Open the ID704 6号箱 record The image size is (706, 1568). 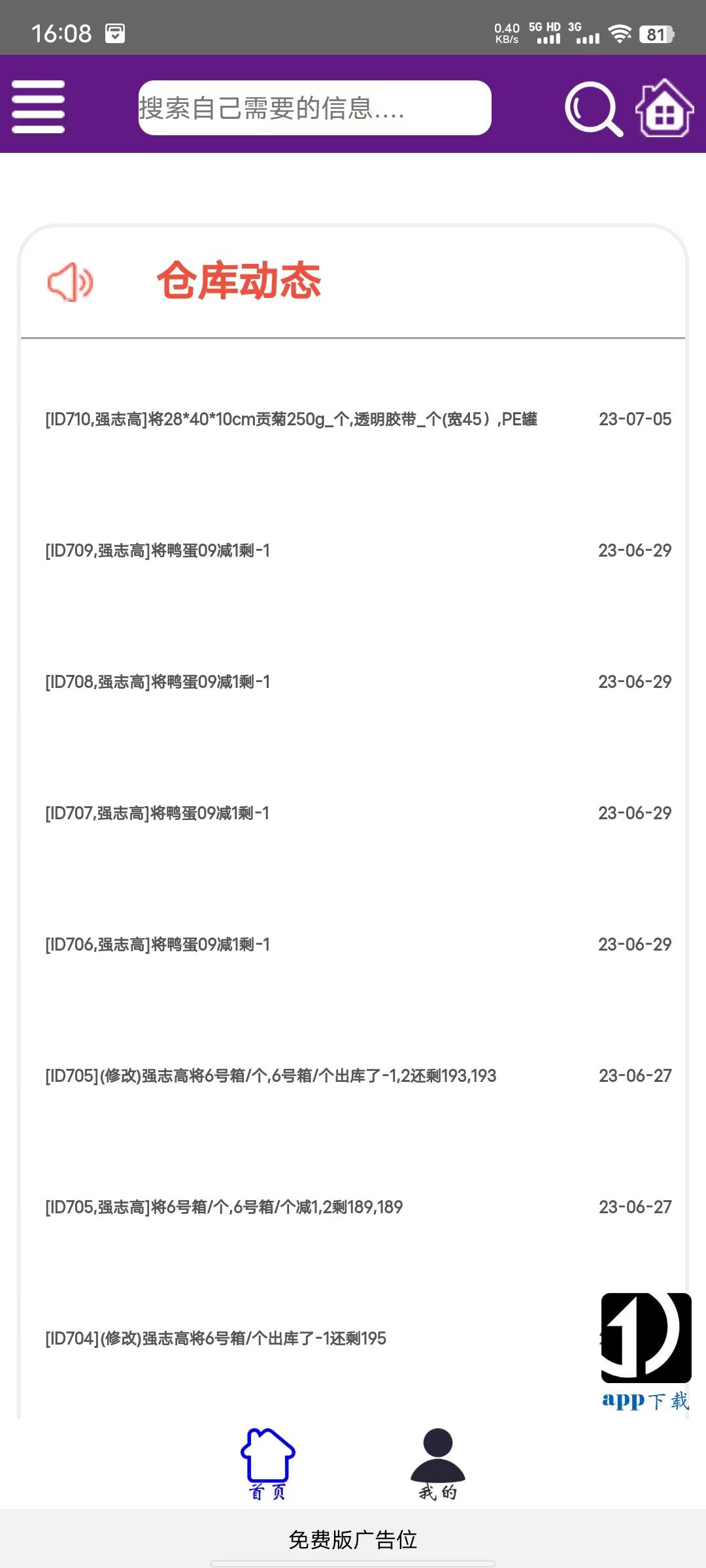pos(216,1338)
